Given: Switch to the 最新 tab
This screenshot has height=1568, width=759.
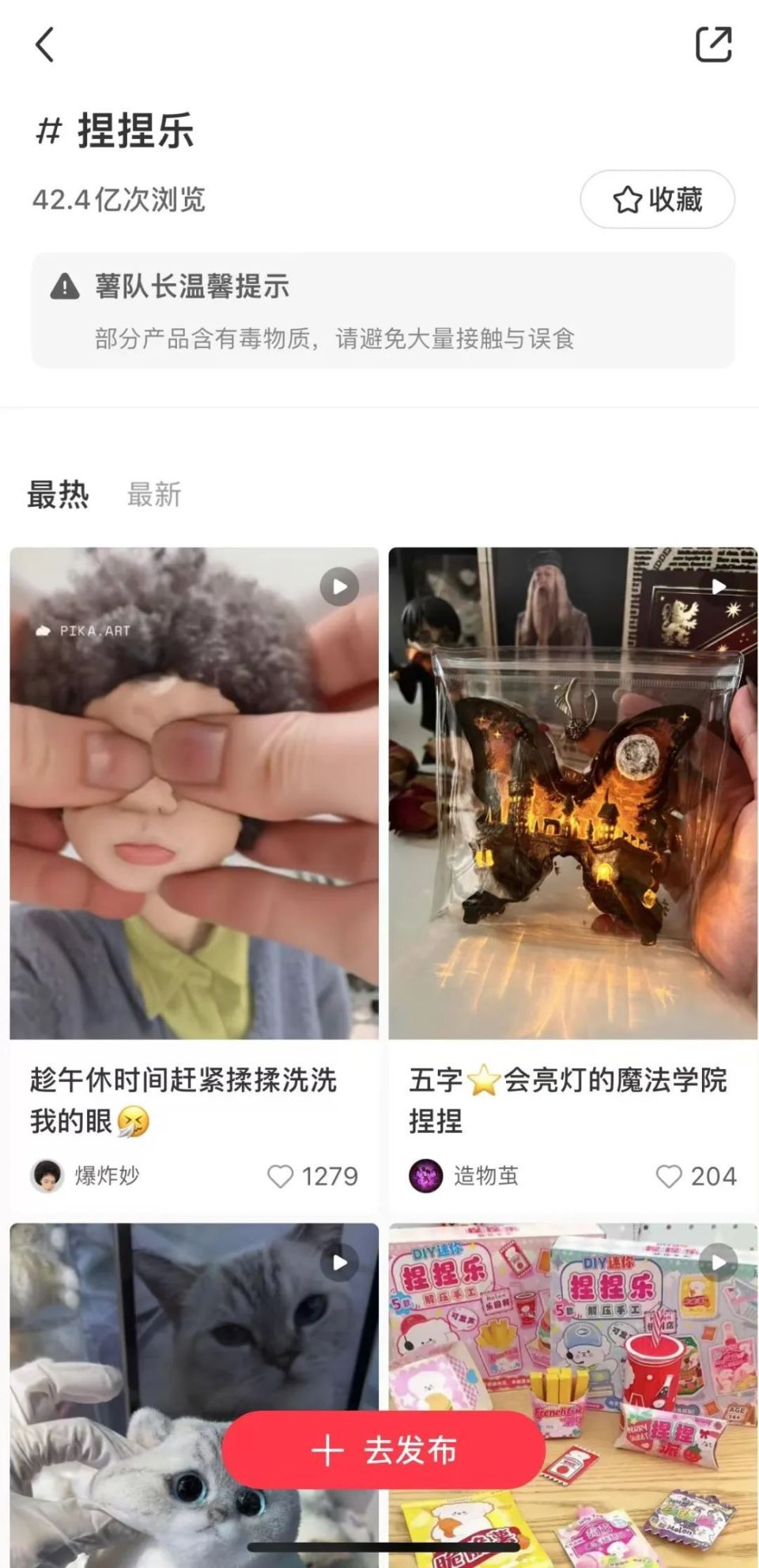Looking at the screenshot, I should pos(155,494).
